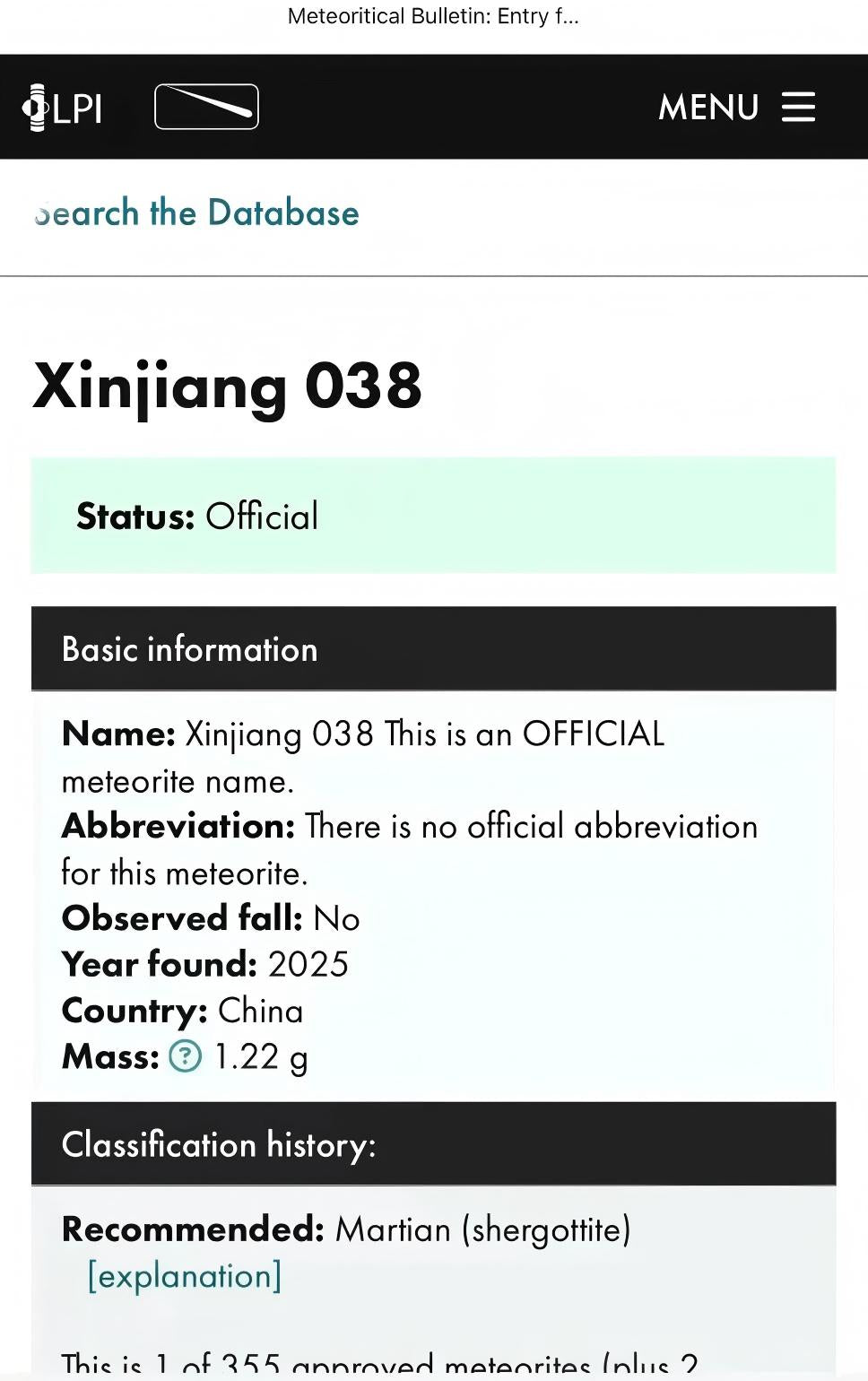Click the Xinjiang 038 page heading

(227, 386)
